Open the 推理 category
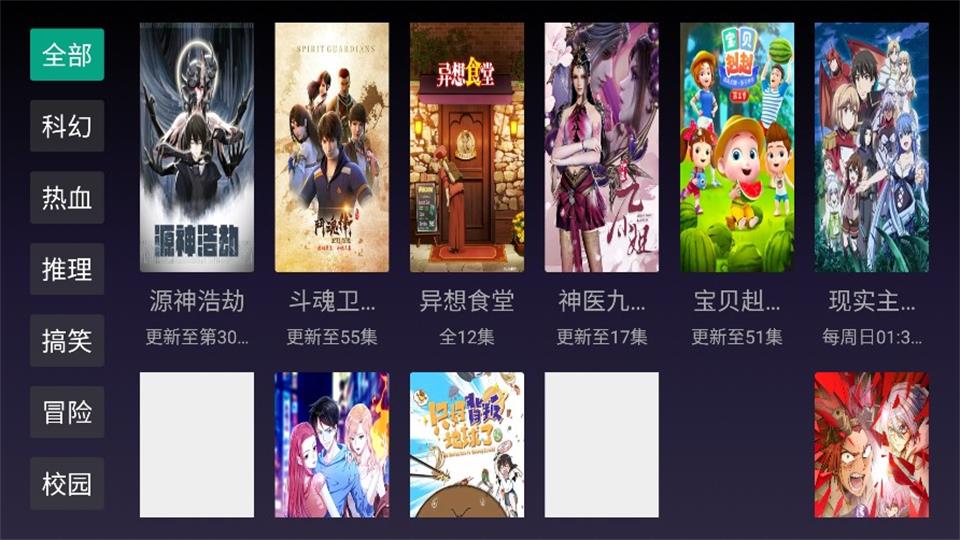This screenshot has height=540, width=960. (67, 269)
